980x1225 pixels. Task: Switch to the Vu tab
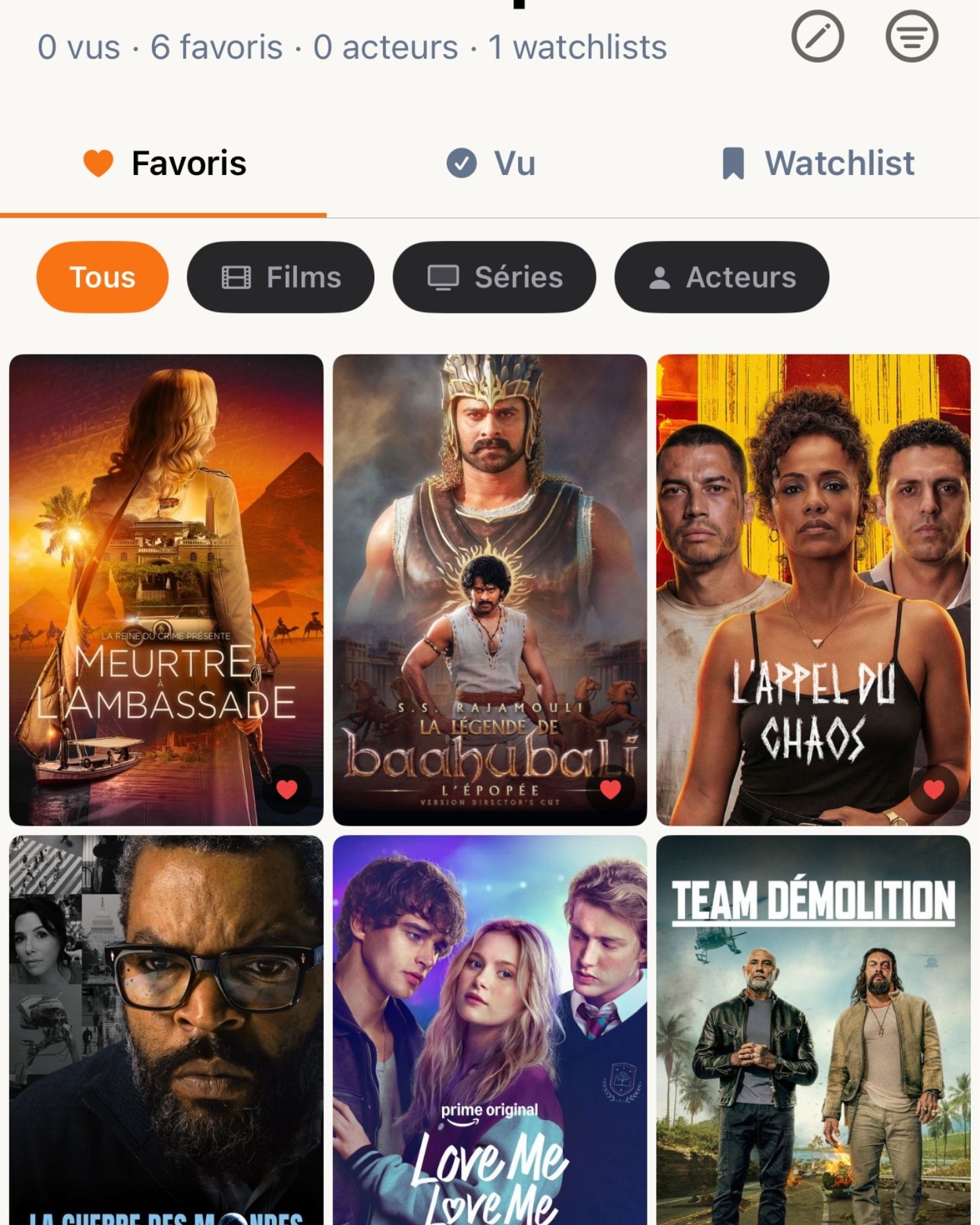pyautogui.click(x=490, y=163)
